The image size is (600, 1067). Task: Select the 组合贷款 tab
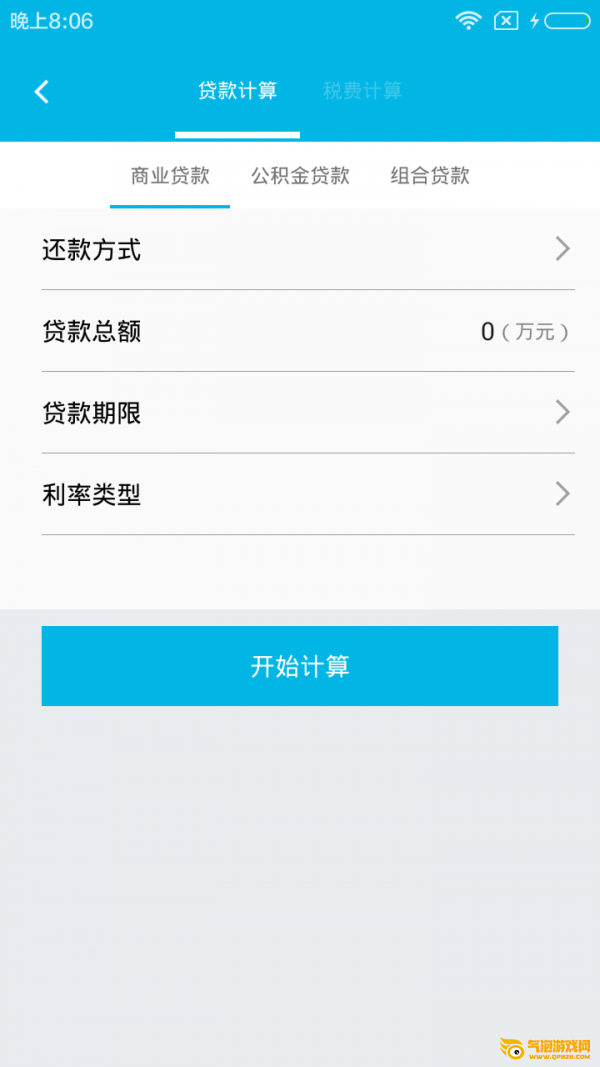(x=430, y=176)
